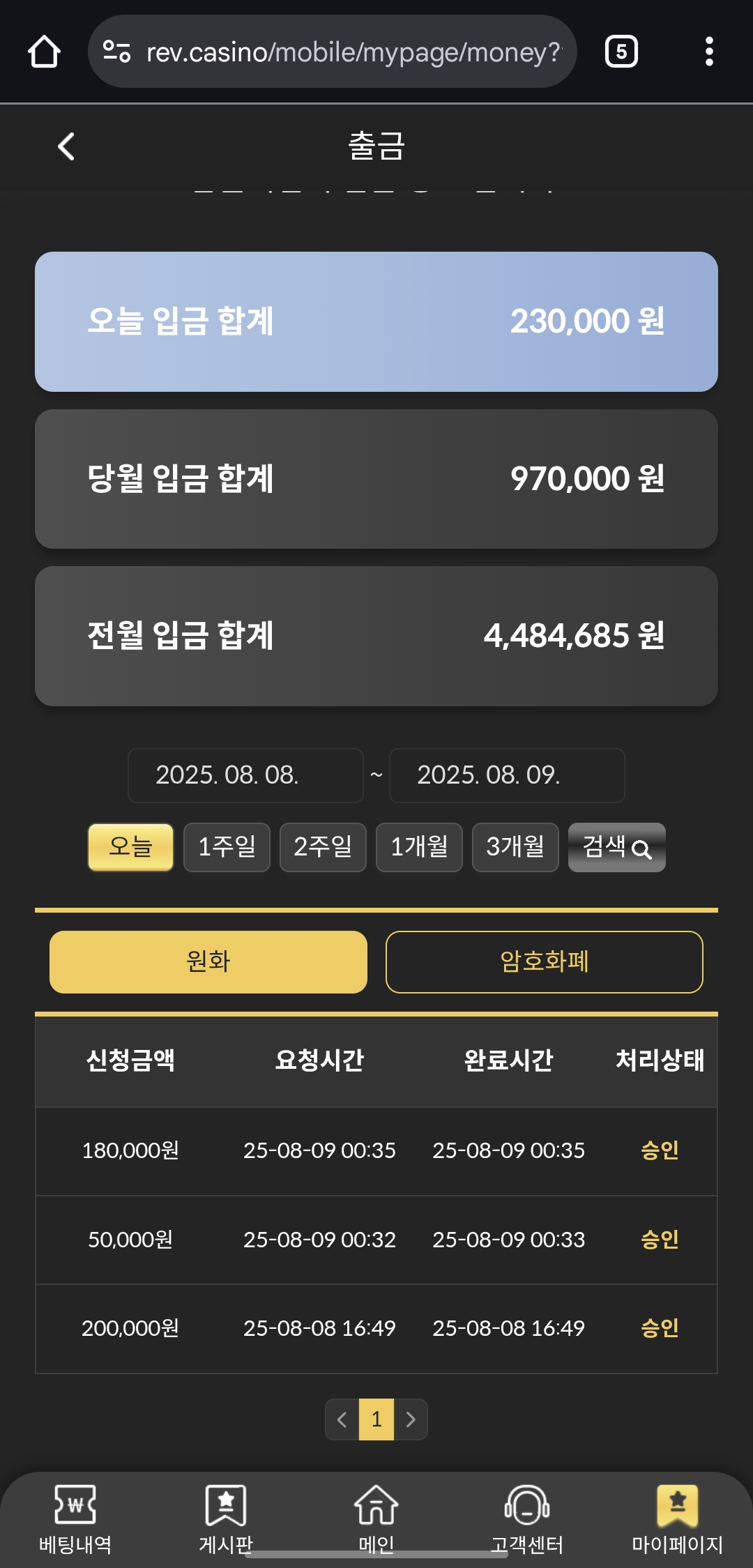Select the 오늘 date range chip

click(x=130, y=847)
